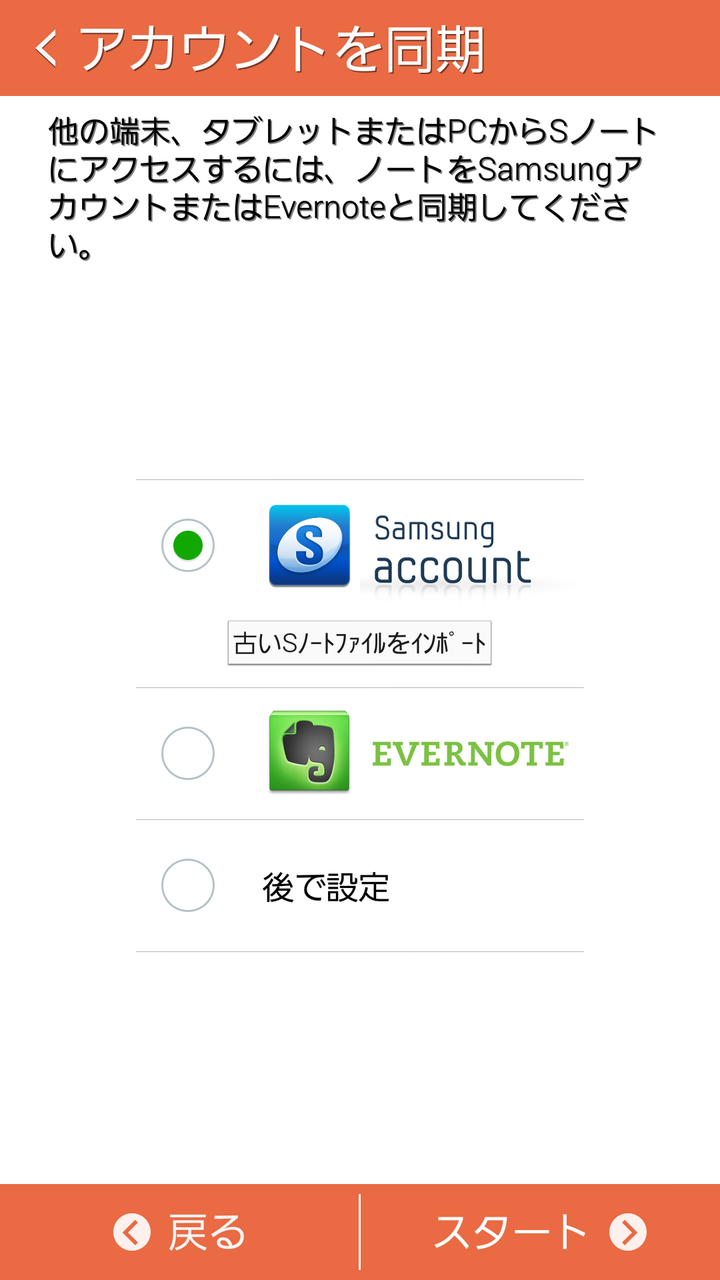Select the Samsung account radio button
The height and width of the screenshot is (1280, 720).
point(188,545)
